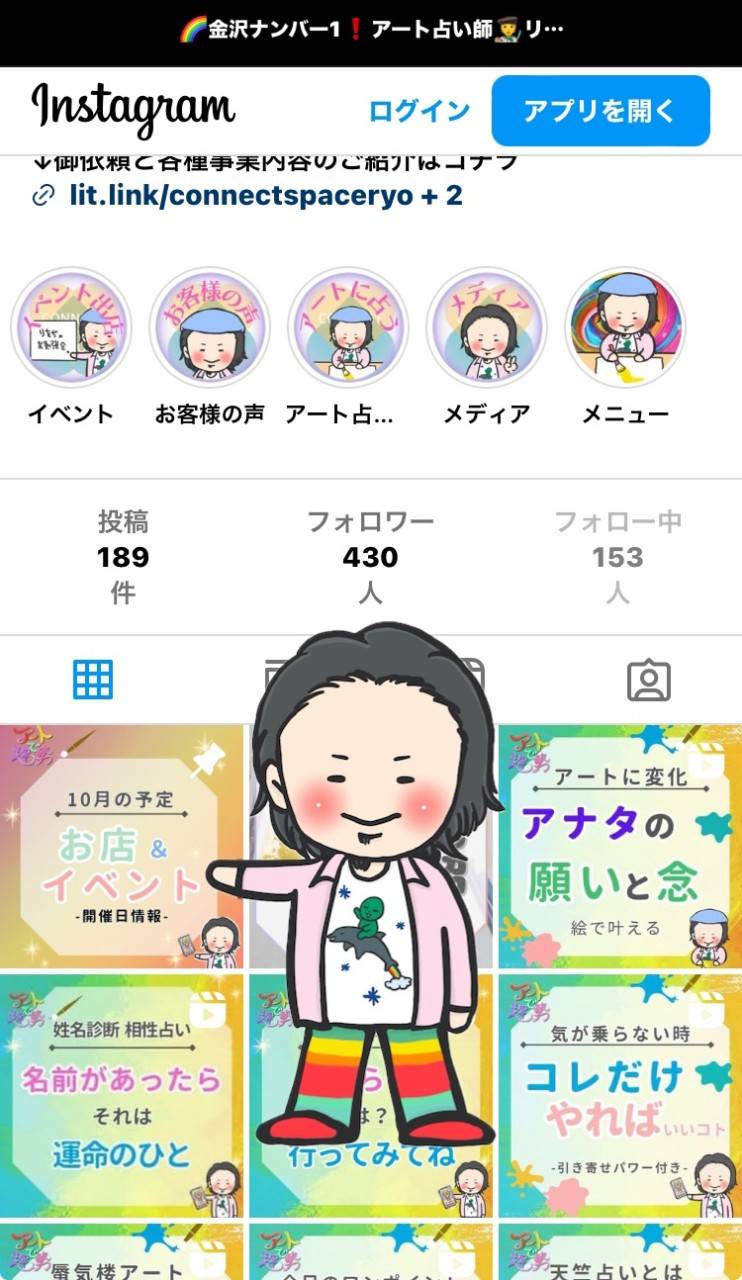This screenshot has height=1280, width=742.
Task: Open the app with アプリを開く button
Action: pyautogui.click(x=600, y=111)
